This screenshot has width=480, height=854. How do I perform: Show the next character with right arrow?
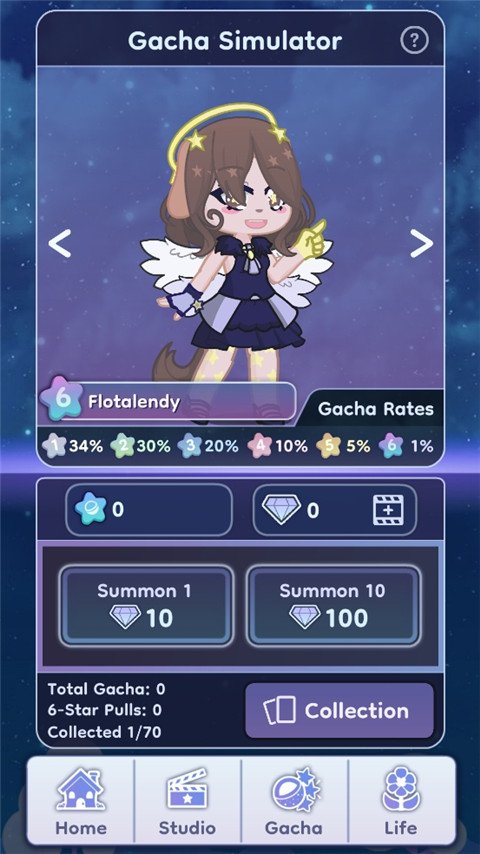[x=421, y=243]
